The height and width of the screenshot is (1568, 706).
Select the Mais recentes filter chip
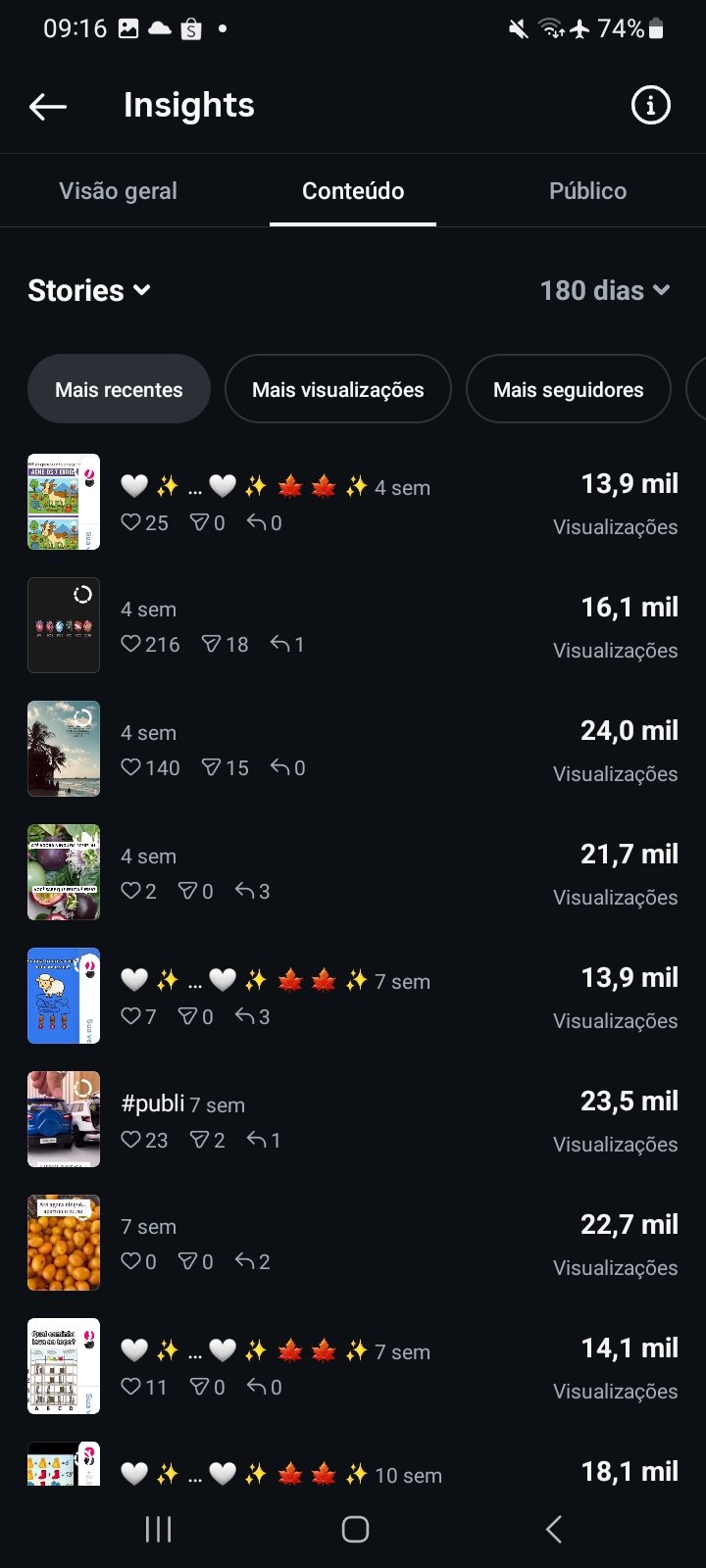[x=119, y=389]
